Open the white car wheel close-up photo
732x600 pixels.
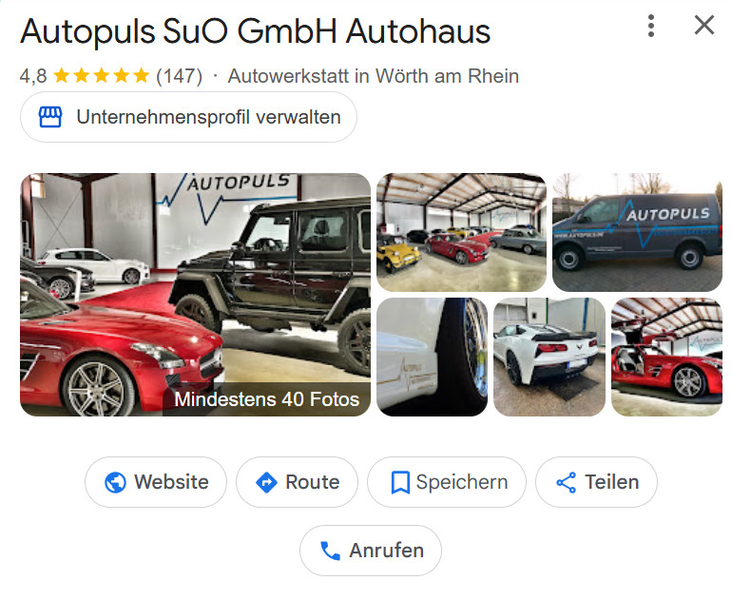click(432, 356)
